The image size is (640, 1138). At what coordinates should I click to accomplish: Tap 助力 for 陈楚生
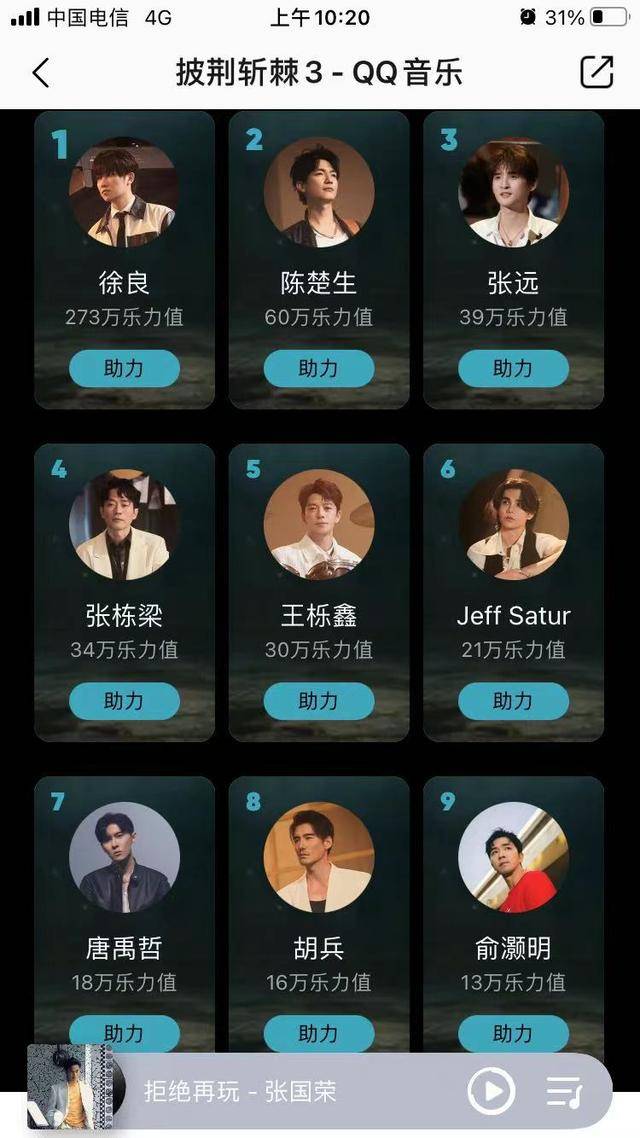[319, 368]
